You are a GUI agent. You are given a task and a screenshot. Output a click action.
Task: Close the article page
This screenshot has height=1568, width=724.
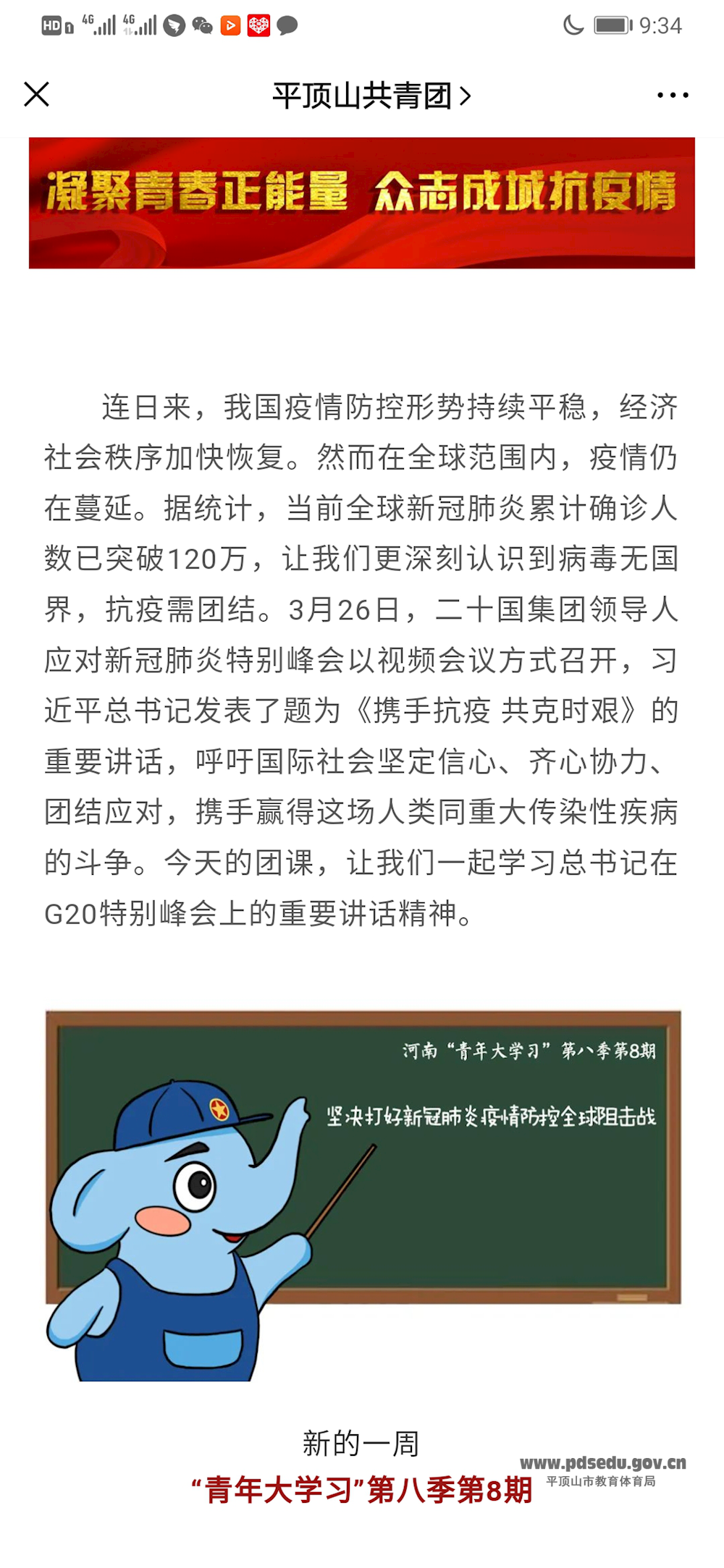(36, 95)
